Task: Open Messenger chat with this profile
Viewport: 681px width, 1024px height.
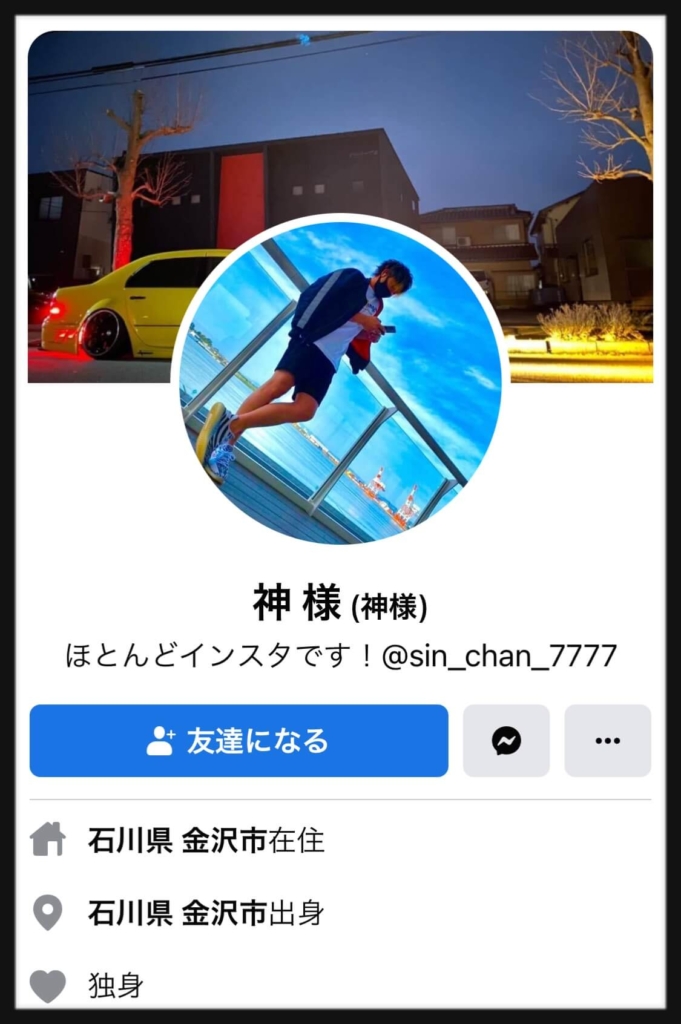Action: pos(506,741)
